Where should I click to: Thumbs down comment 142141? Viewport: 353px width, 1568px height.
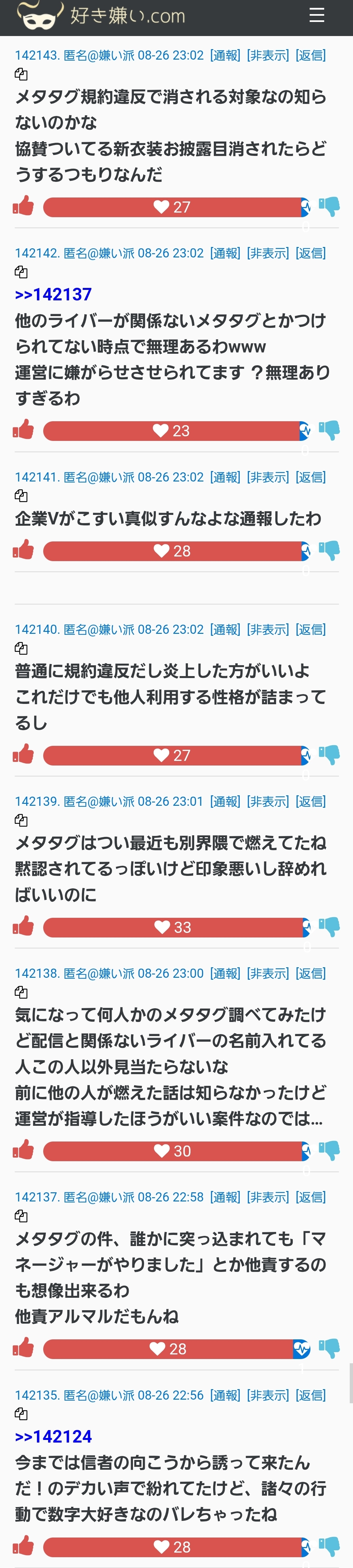(329, 551)
